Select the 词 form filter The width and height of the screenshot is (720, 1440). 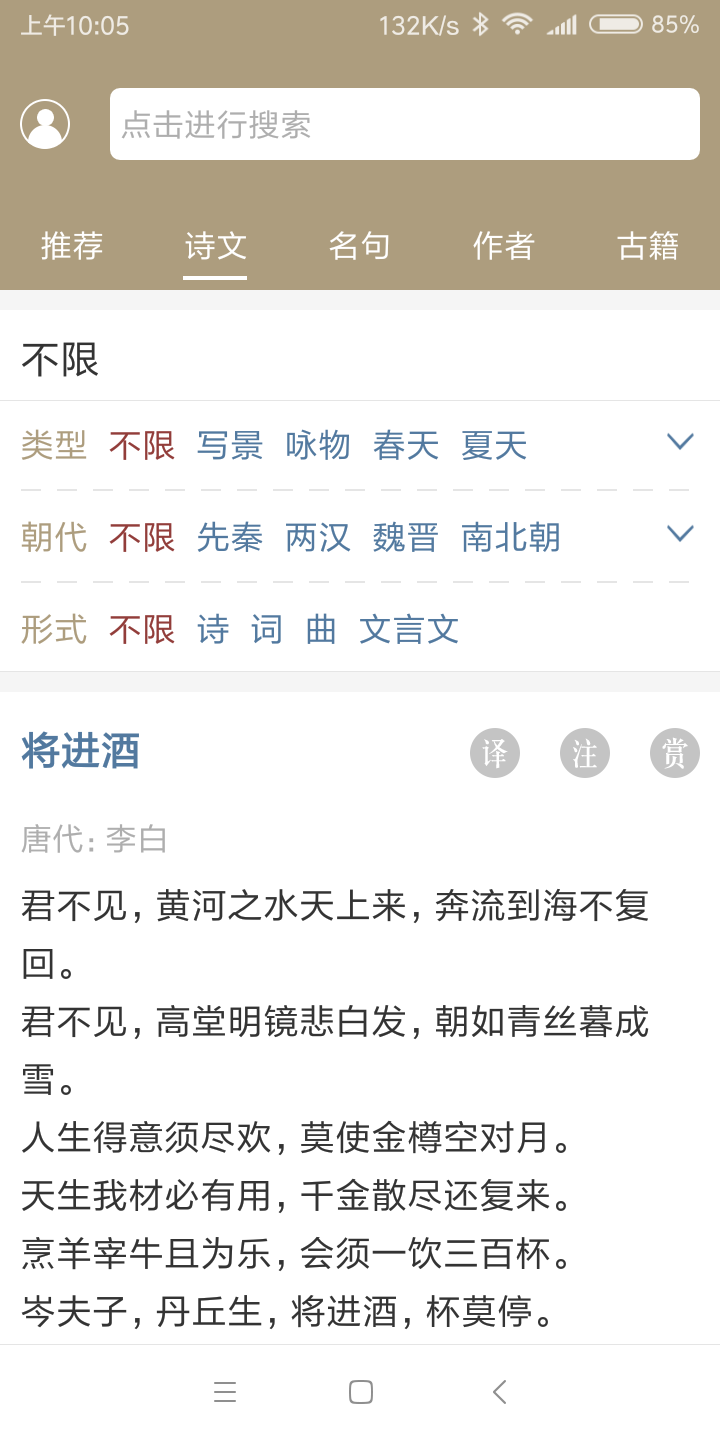[x=265, y=629]
